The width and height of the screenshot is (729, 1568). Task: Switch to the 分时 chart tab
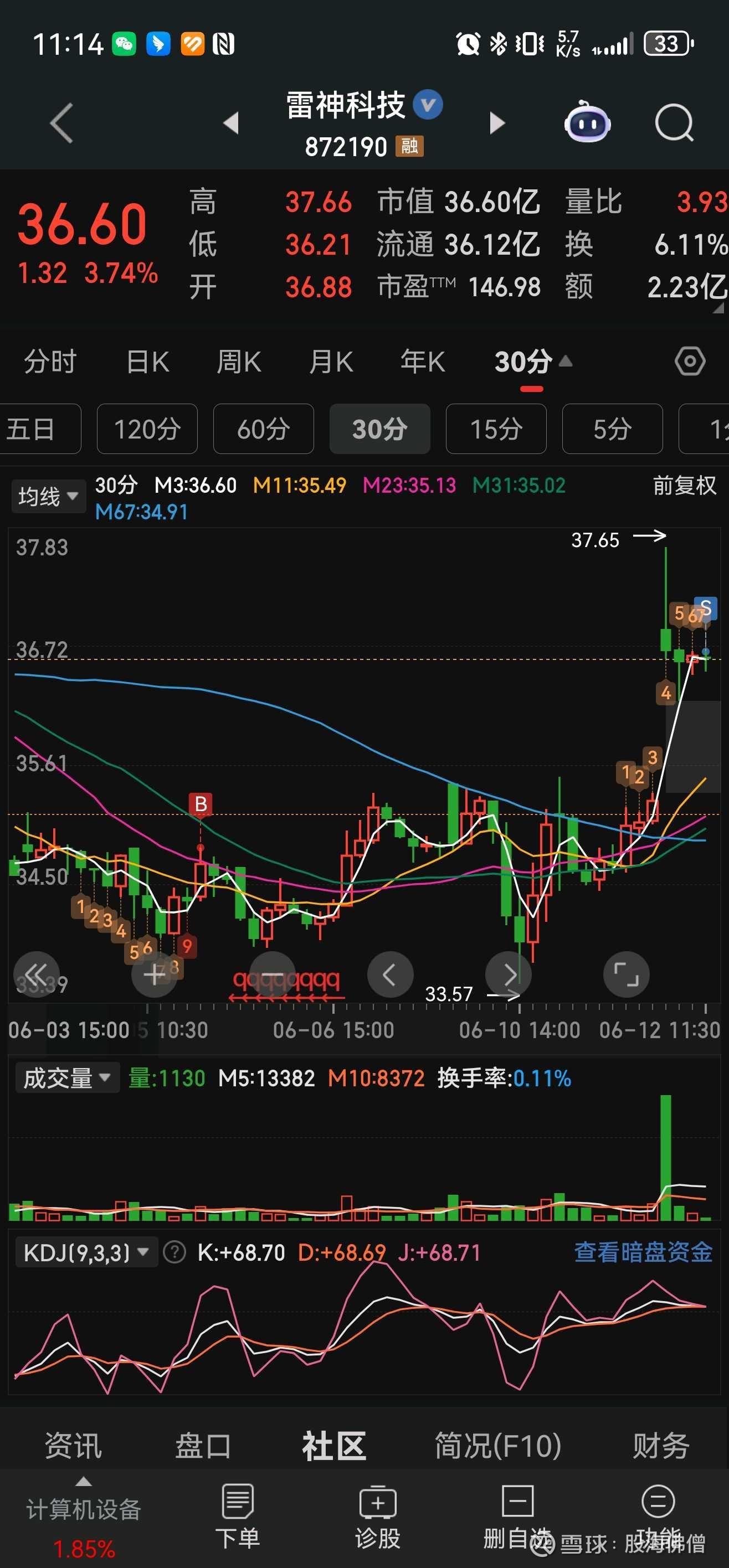50,362
